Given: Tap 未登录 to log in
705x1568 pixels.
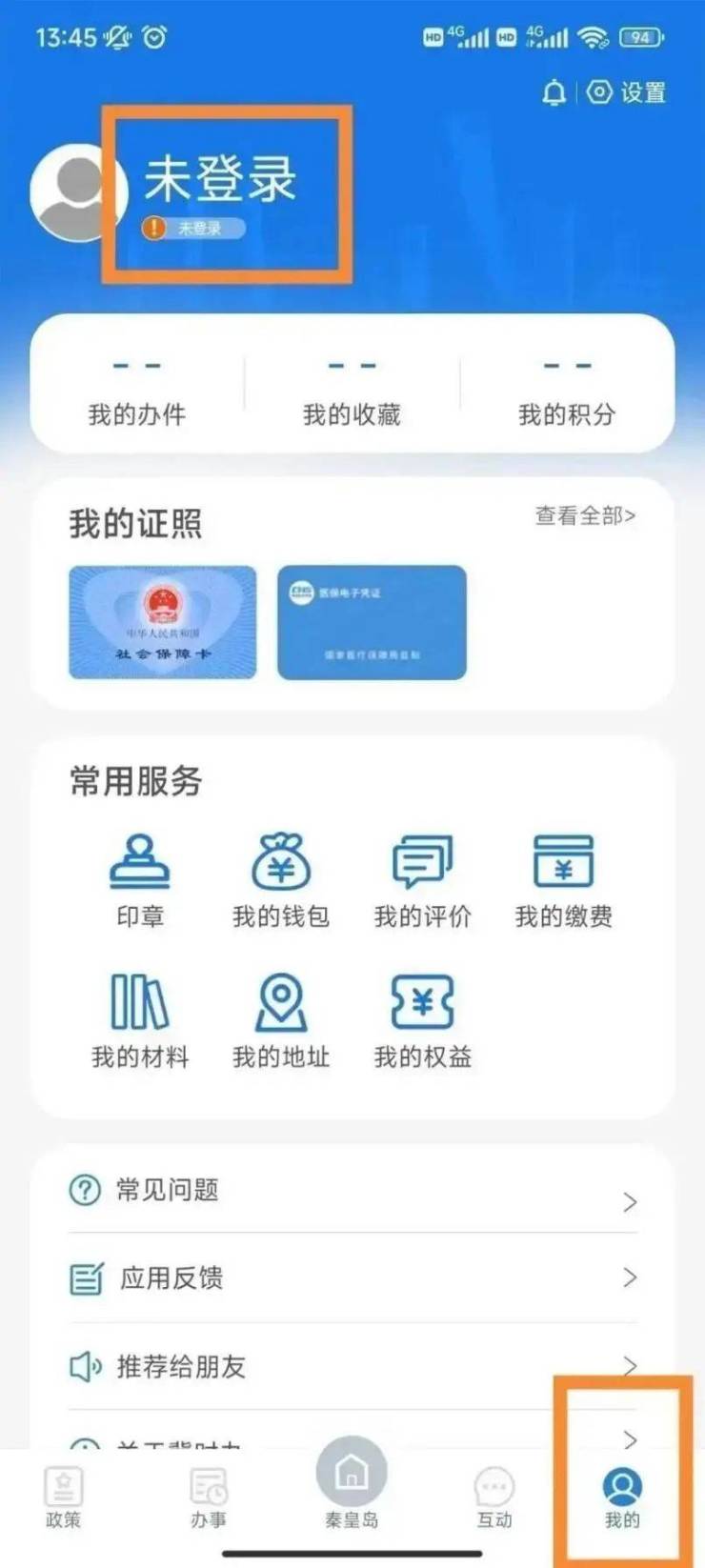Looking at the screenshot, I should point(220,180).
